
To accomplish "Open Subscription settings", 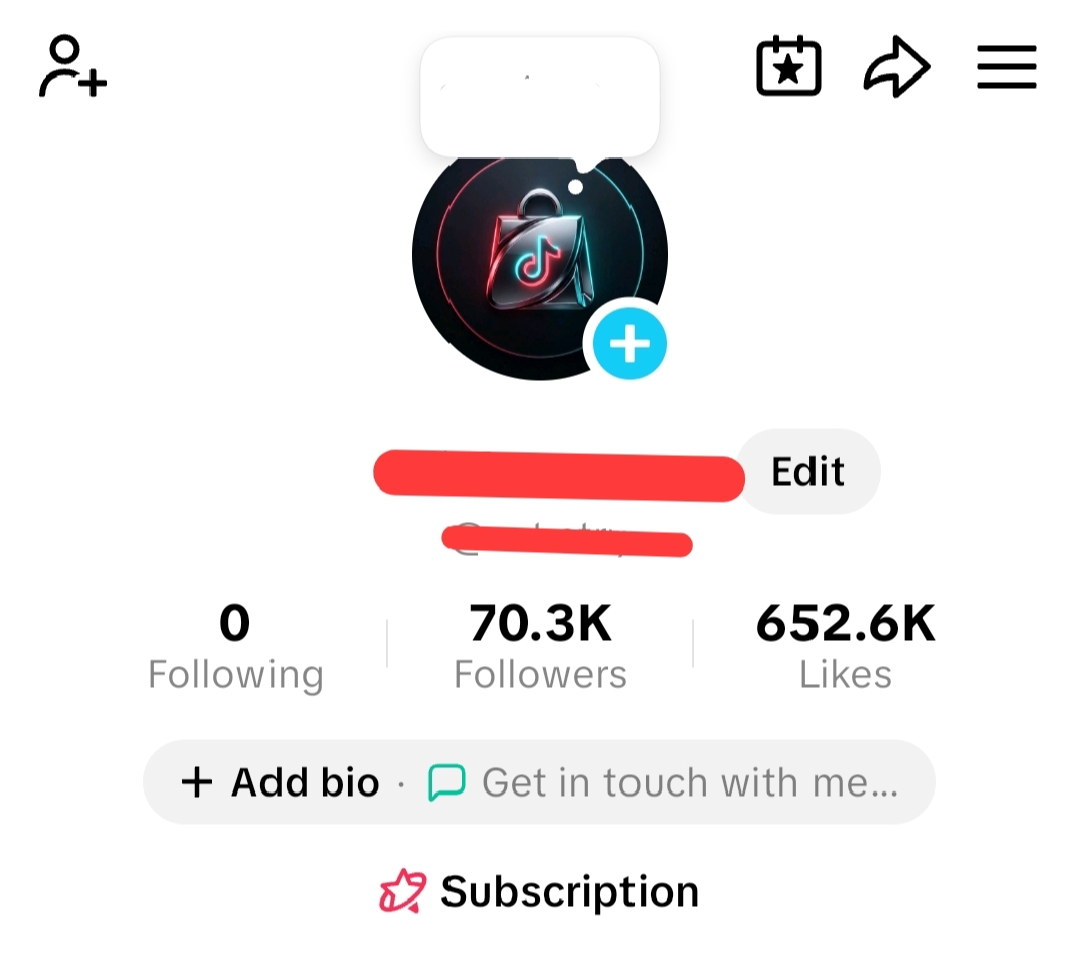I will 539,891.
